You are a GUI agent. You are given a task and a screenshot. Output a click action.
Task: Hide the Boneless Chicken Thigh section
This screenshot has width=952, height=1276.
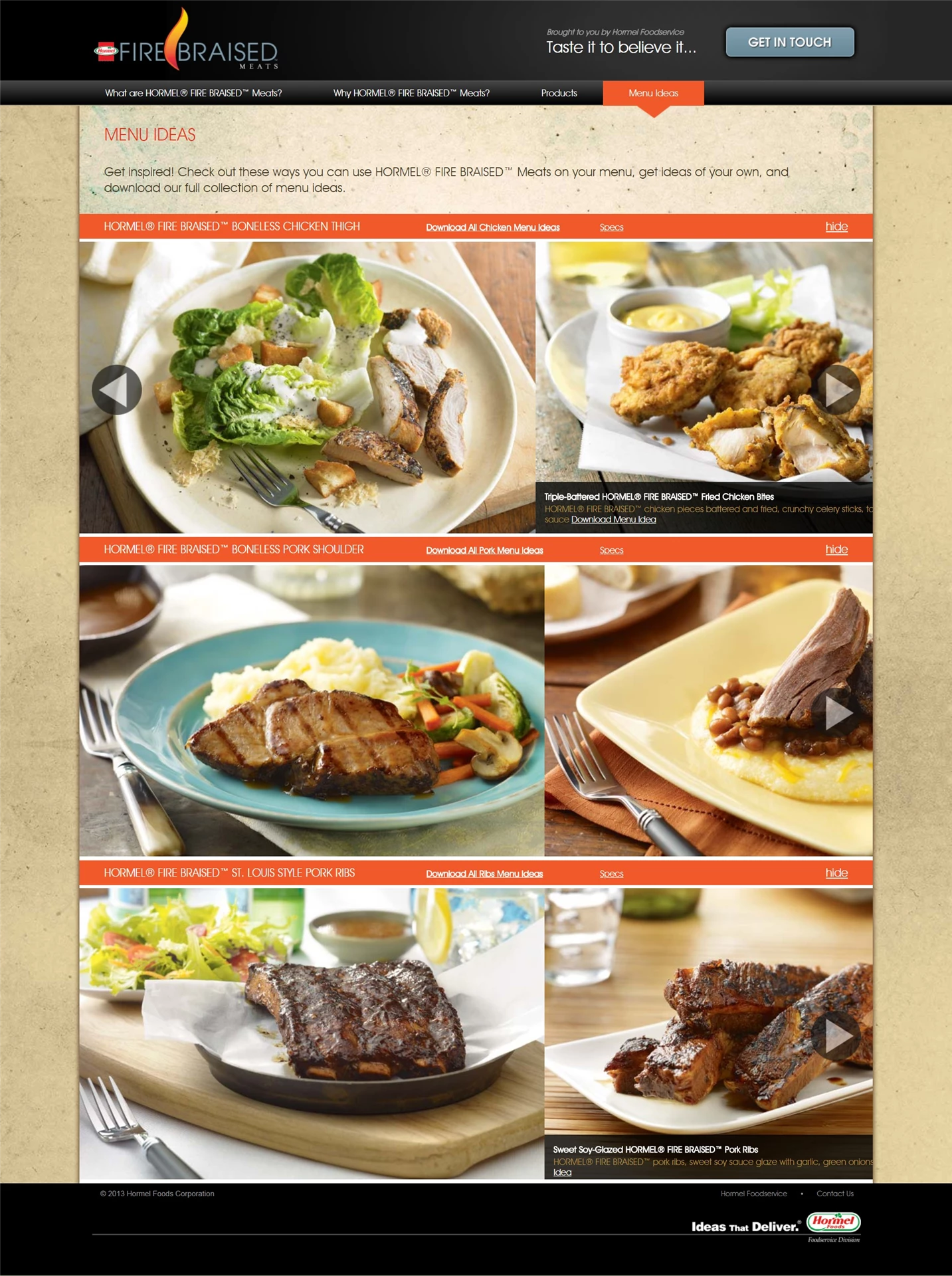836,227
